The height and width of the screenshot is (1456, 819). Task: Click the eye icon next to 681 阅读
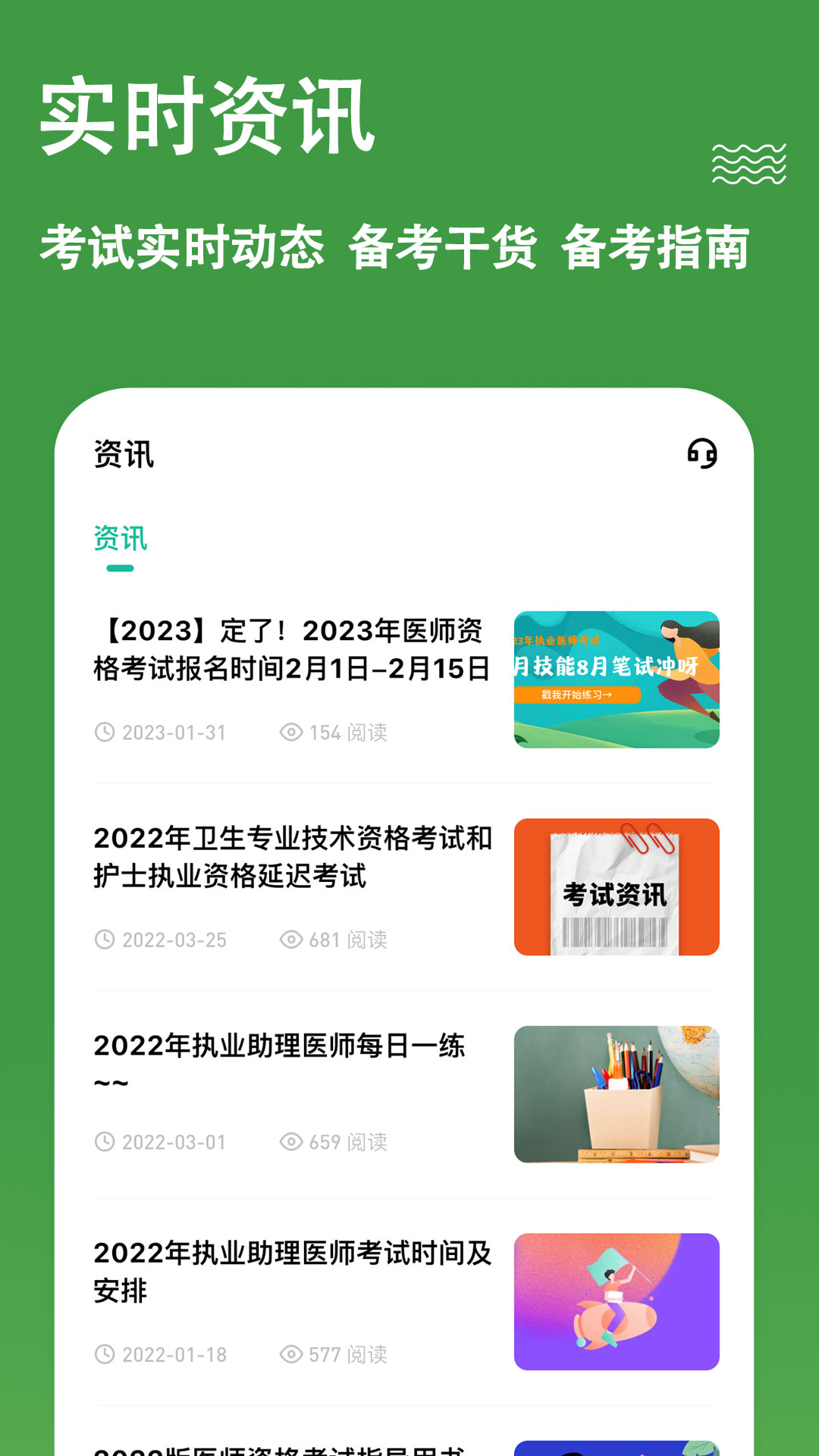290,940
